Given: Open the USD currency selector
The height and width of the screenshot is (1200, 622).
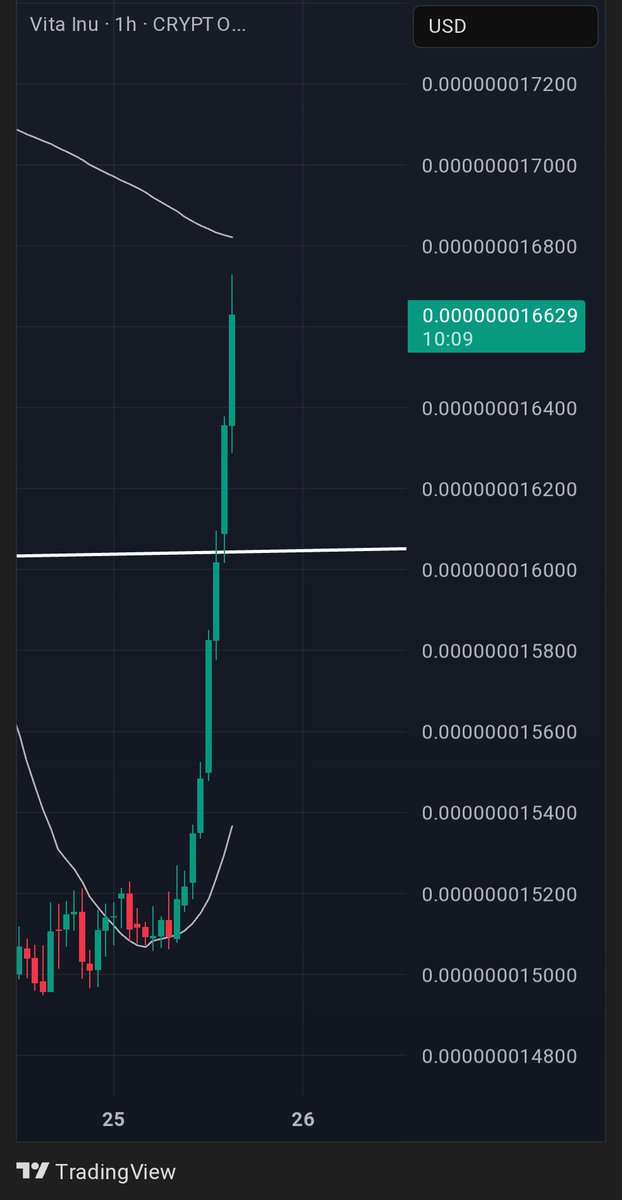Looking at the screenshot, I should point(505,26).
